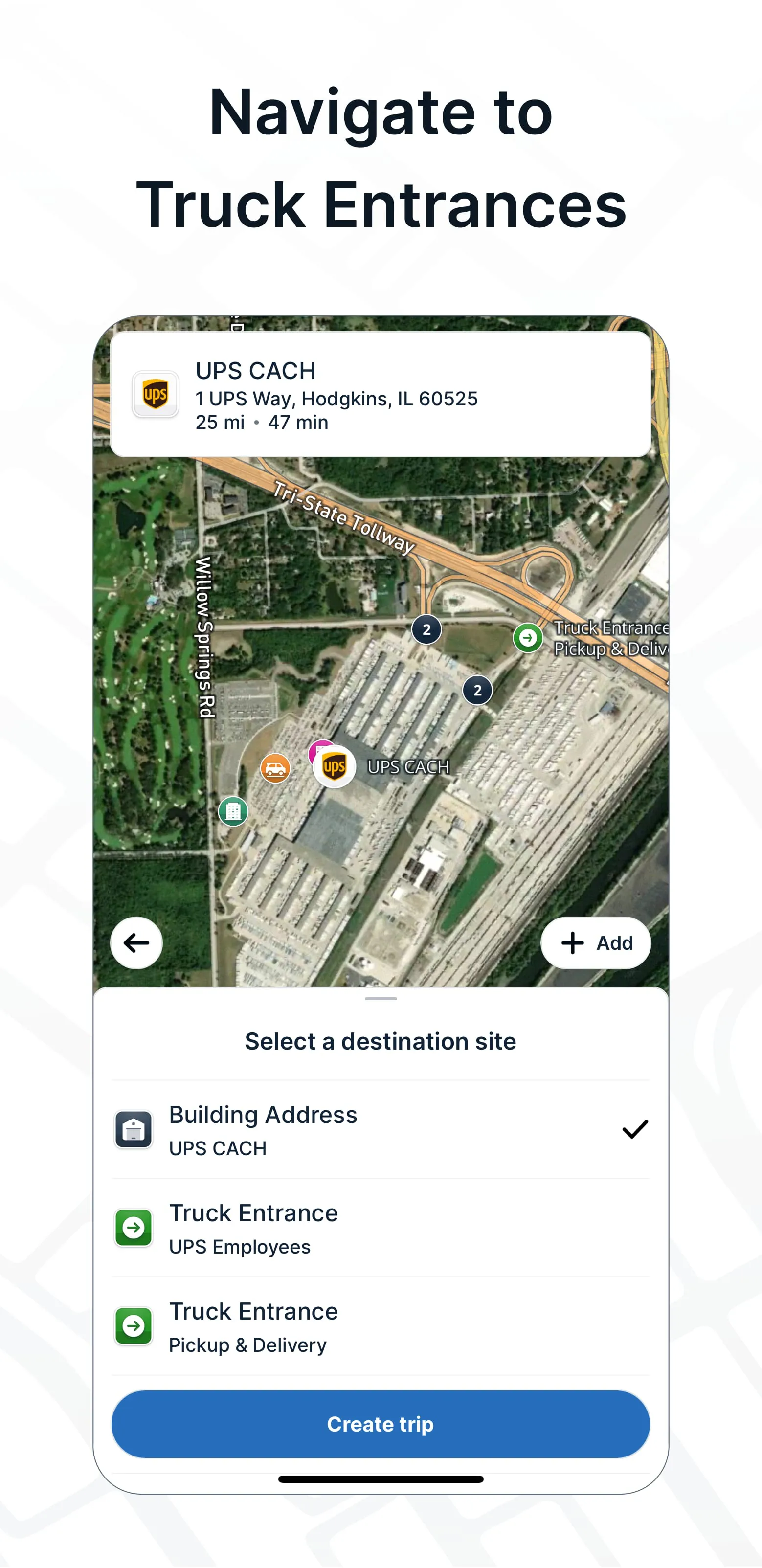This screenshot has width=762, height=1568.
Task: Select the UPS Employees truck entrance icon
Action: coord(133,1228)
